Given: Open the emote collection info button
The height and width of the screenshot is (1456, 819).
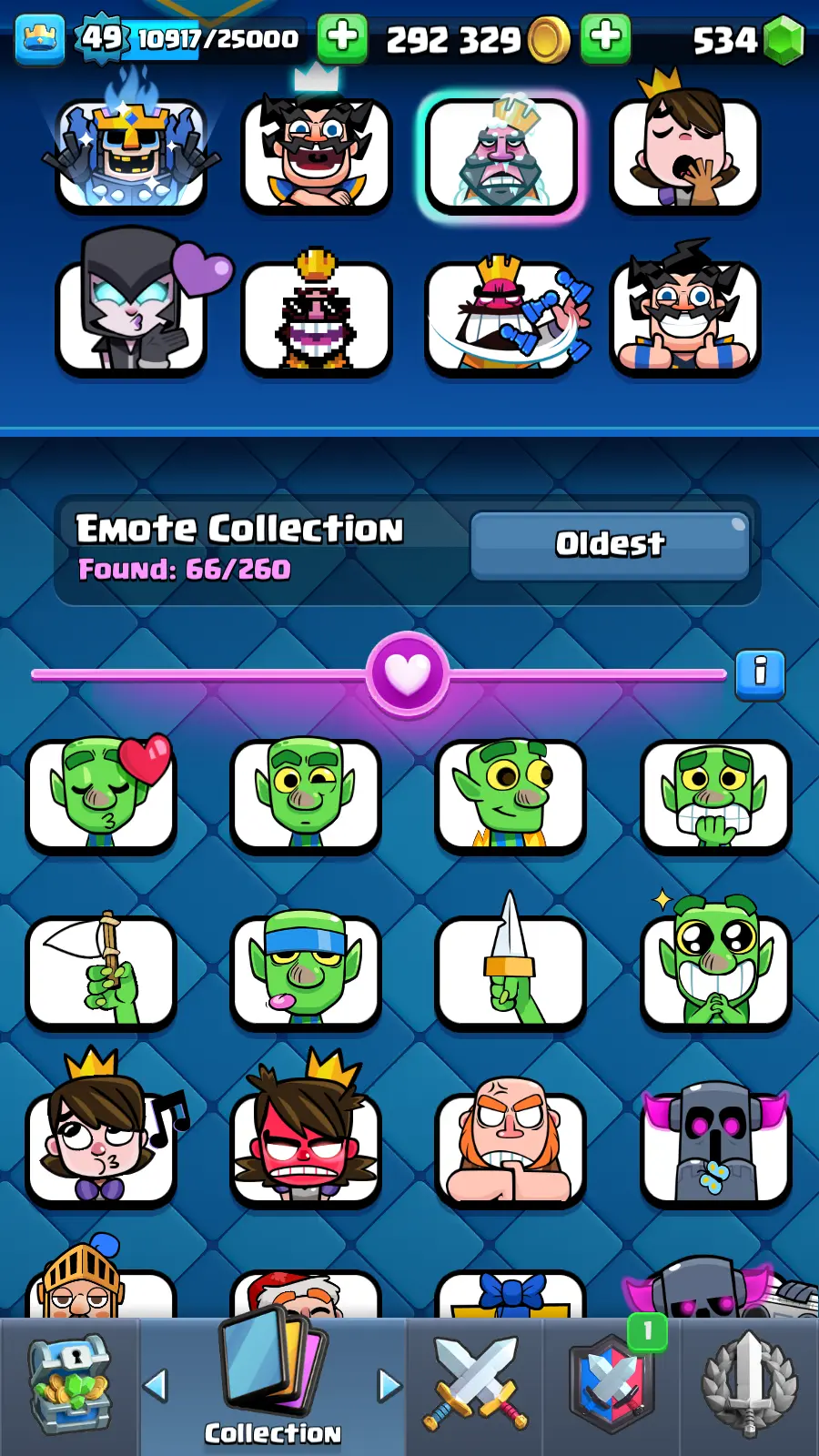Looking at the screenshot, I should coord(760,675).
